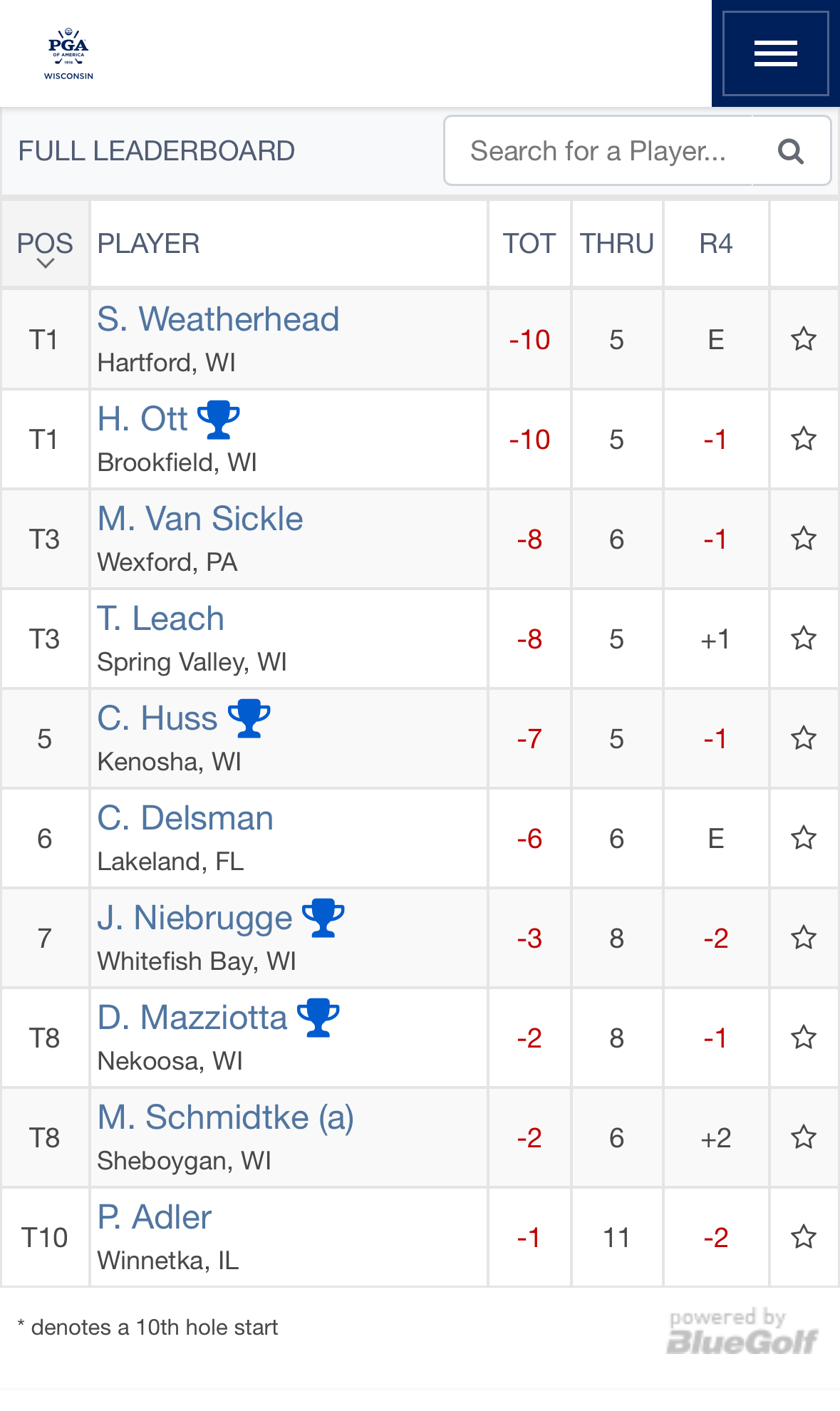Open the Wisconsin PGA logo home link
Image resolution: width=840 pixels, height=1411 pixels.
68,54
